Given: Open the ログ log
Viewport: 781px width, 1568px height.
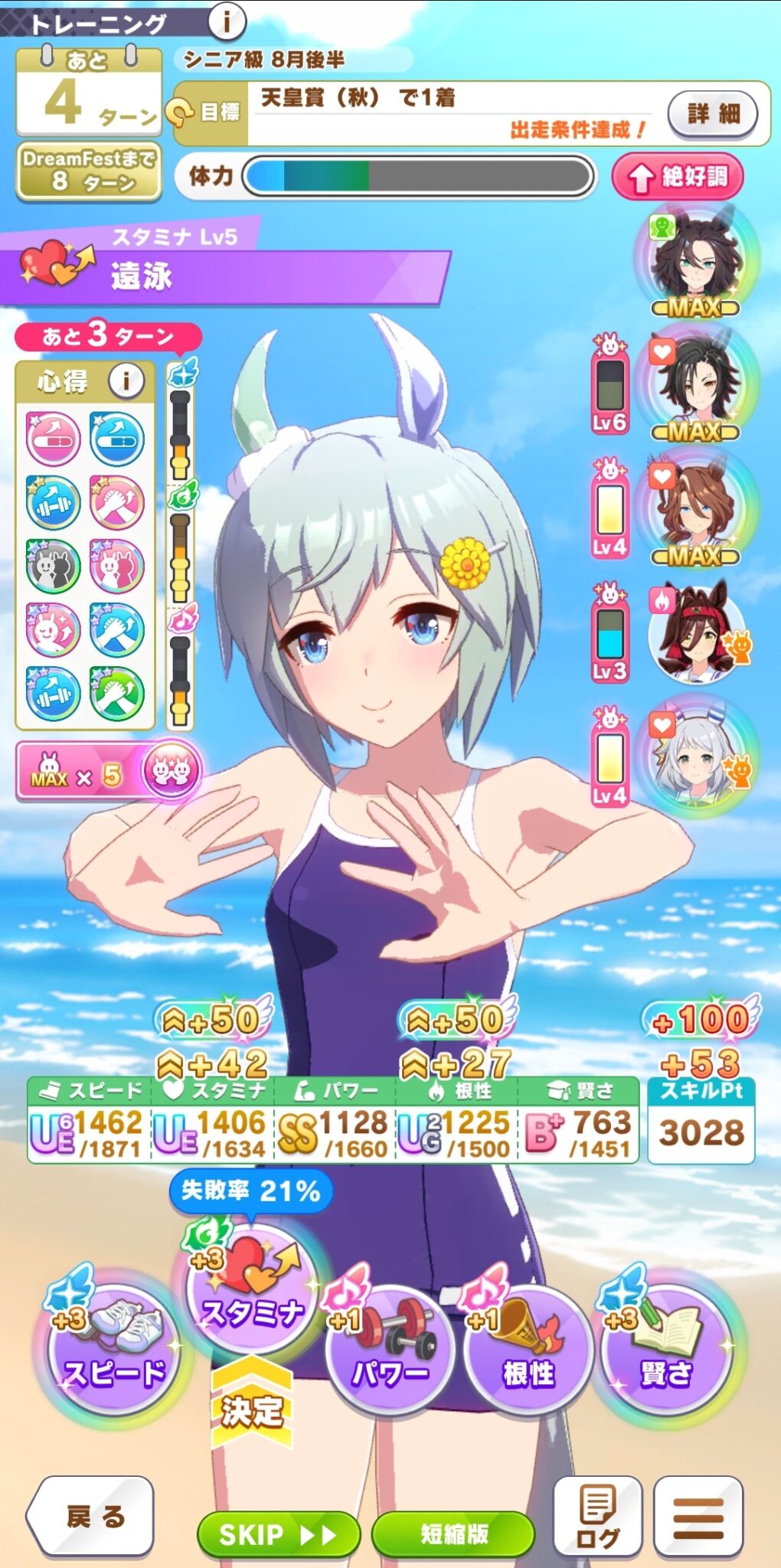Looking at the screenshot, I should click(x=598, y=1515).
